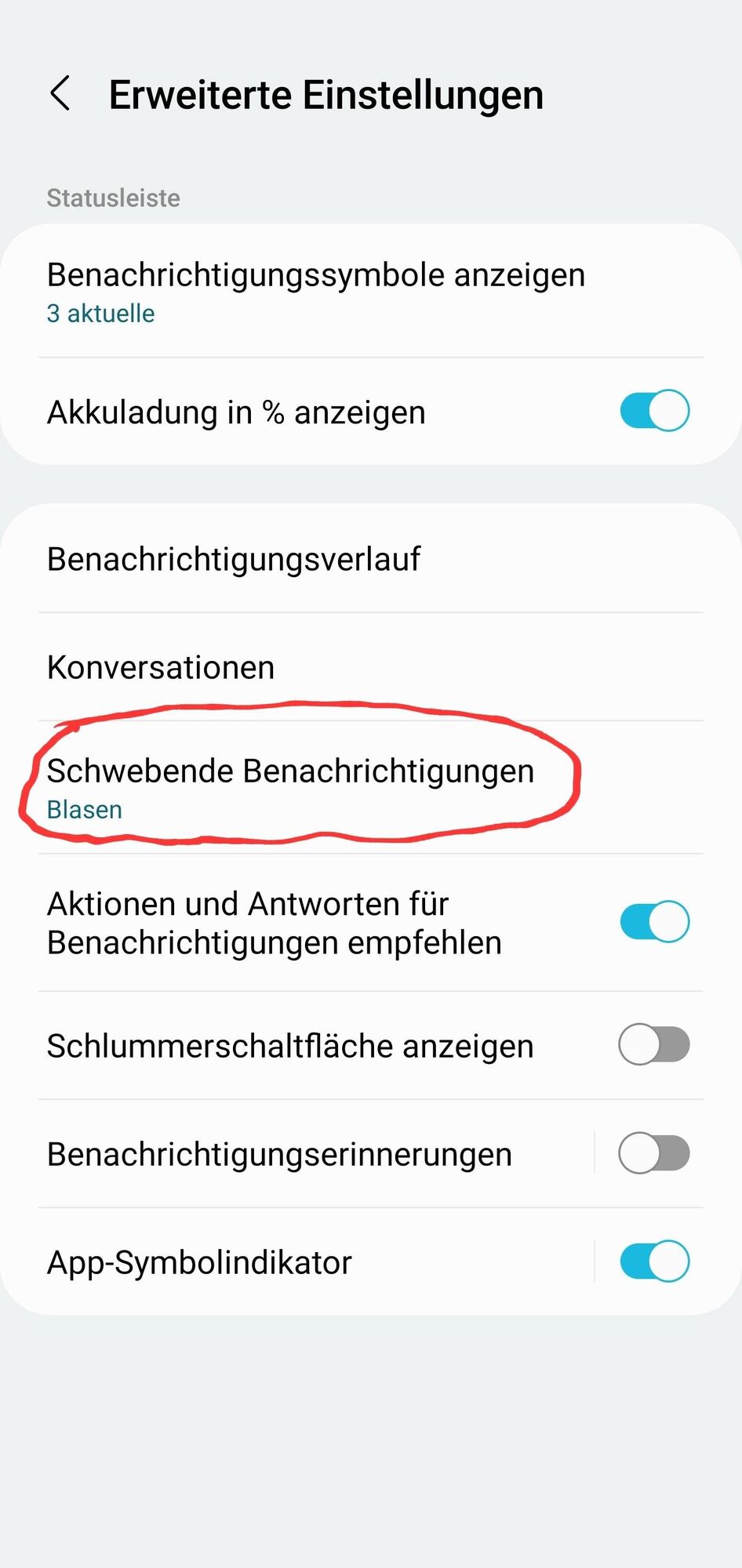Image resolution: width=742 pixels, height=1568 pixels.
Task: Open the Benachrichtigungserinnerungen details
Action: pos(279,1155)
